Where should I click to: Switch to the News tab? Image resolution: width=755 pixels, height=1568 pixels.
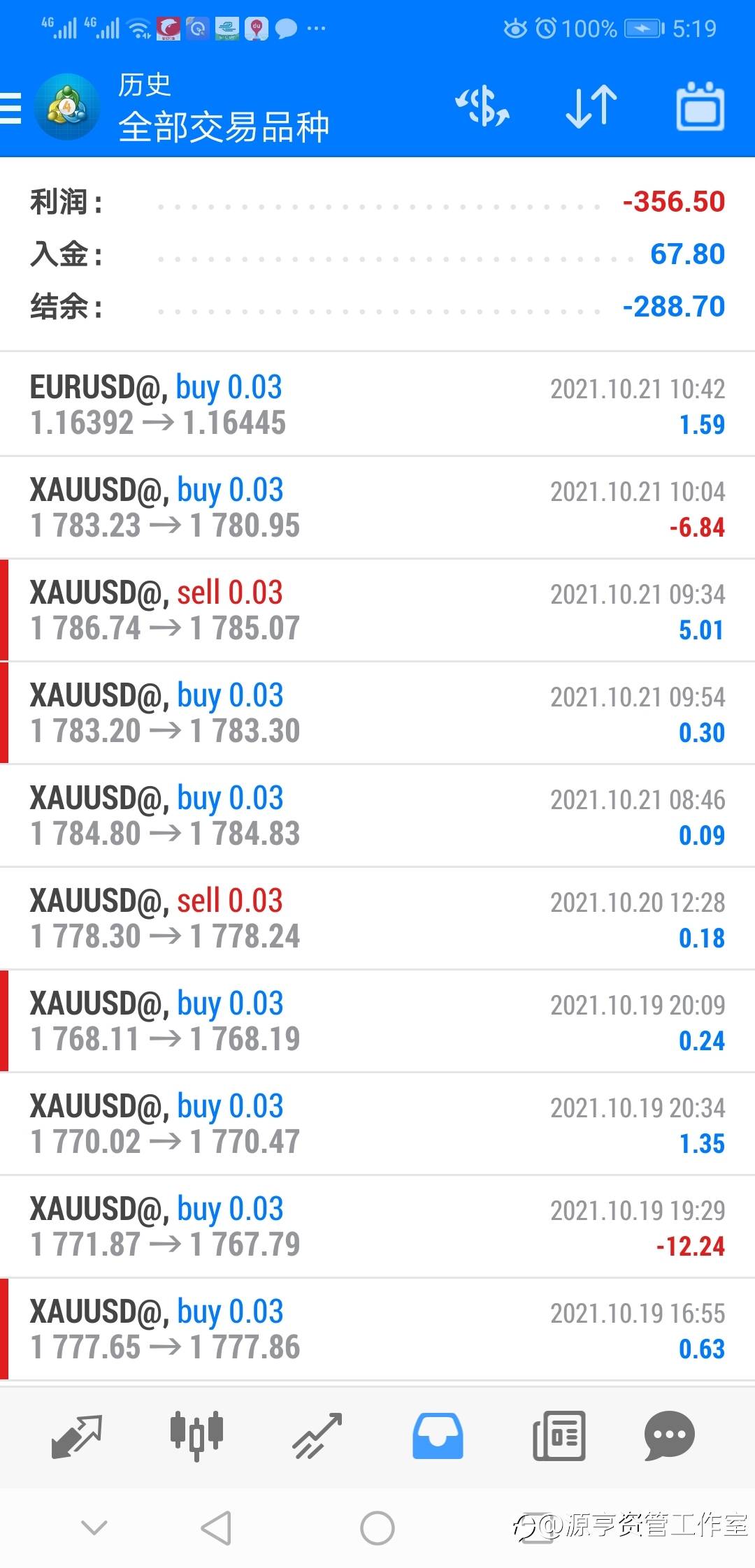(x=559, y=1435)
